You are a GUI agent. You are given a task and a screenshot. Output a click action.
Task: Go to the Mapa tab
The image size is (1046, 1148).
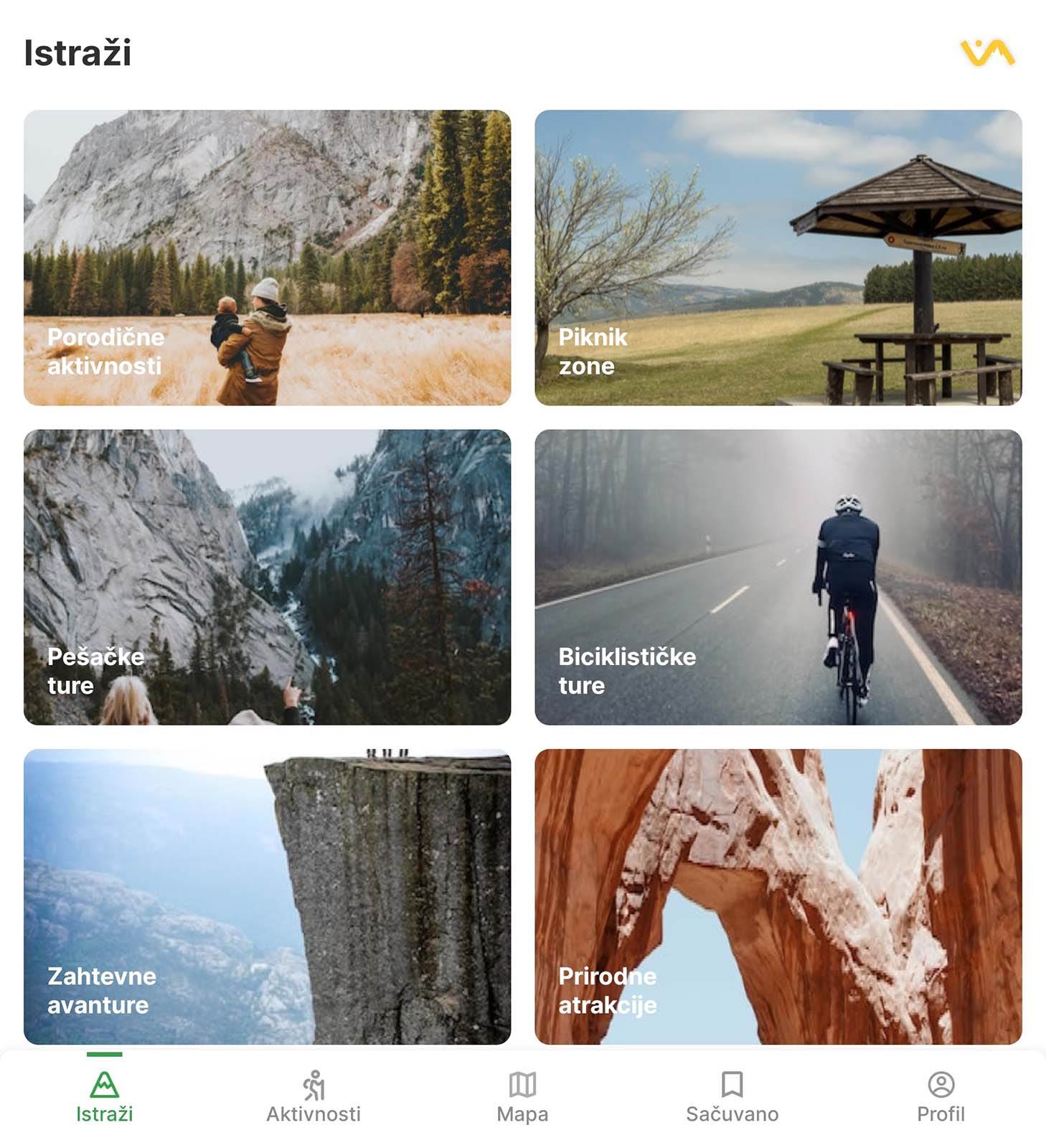pyautogui.click(x=522, y=1096)
